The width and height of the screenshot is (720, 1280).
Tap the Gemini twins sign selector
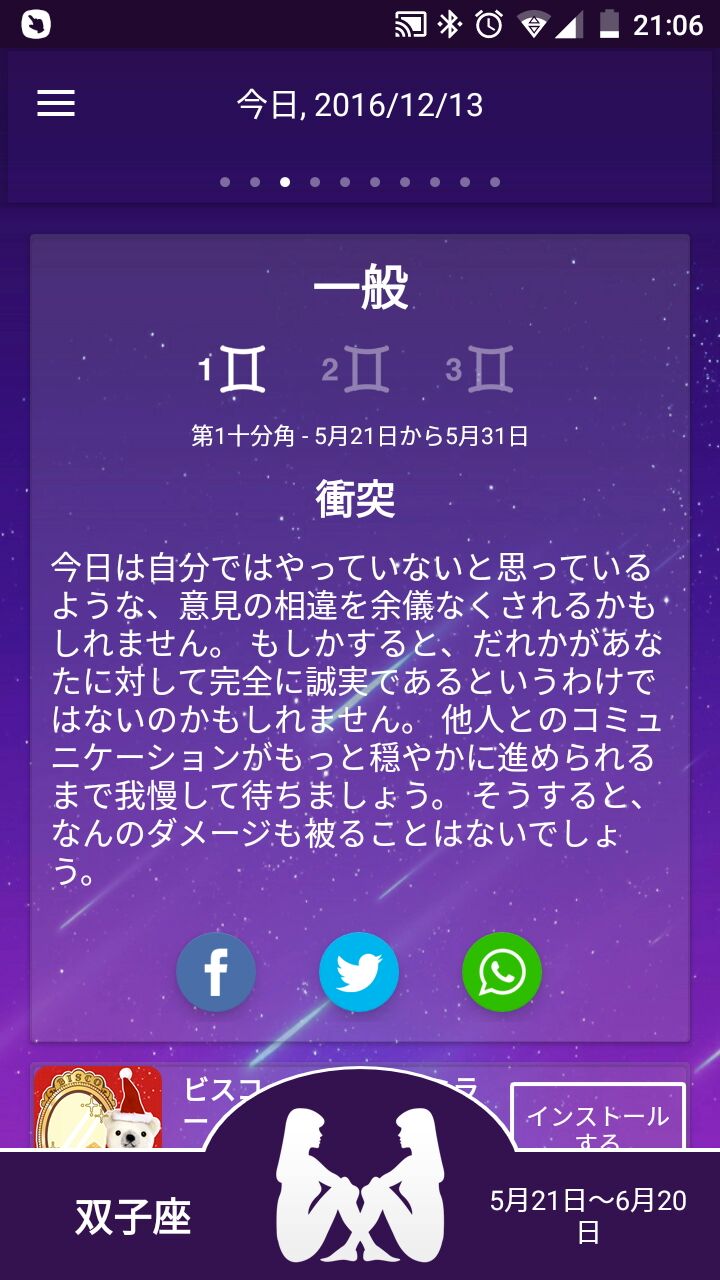360,1185
